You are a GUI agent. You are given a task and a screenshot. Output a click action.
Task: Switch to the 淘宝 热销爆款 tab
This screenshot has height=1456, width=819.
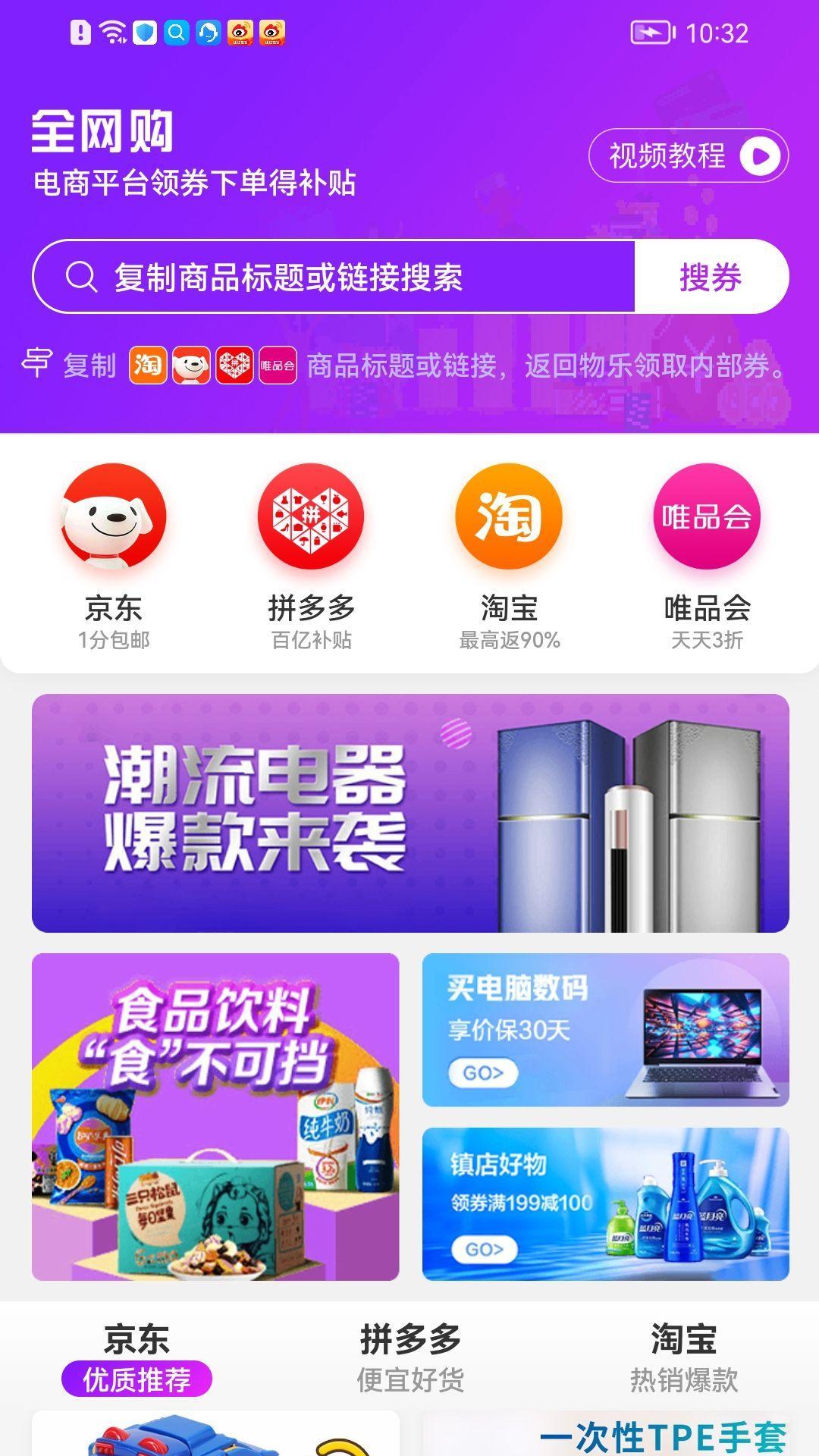(684, 1358)
